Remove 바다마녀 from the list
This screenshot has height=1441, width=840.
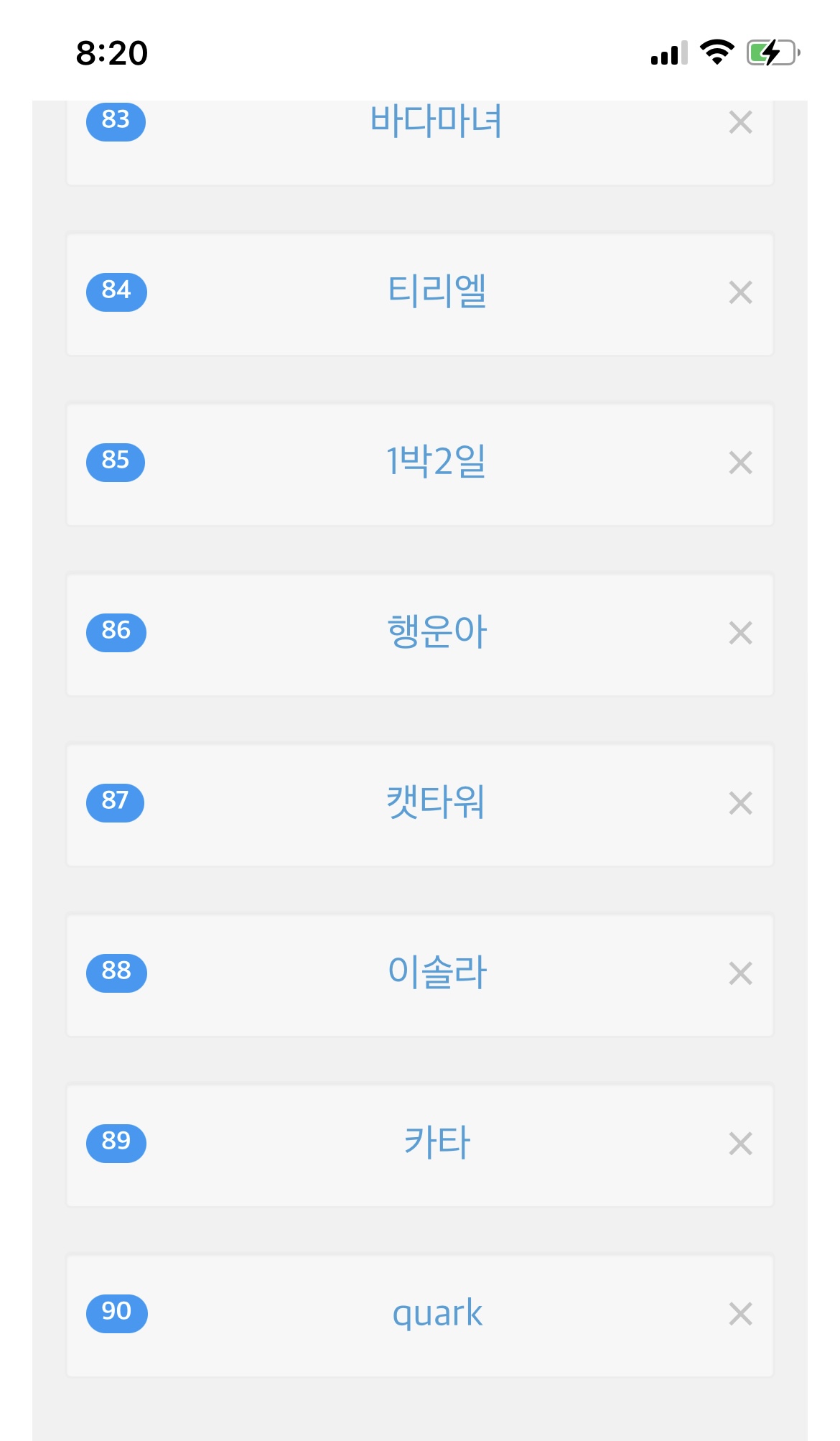click(x=740, y=123)
